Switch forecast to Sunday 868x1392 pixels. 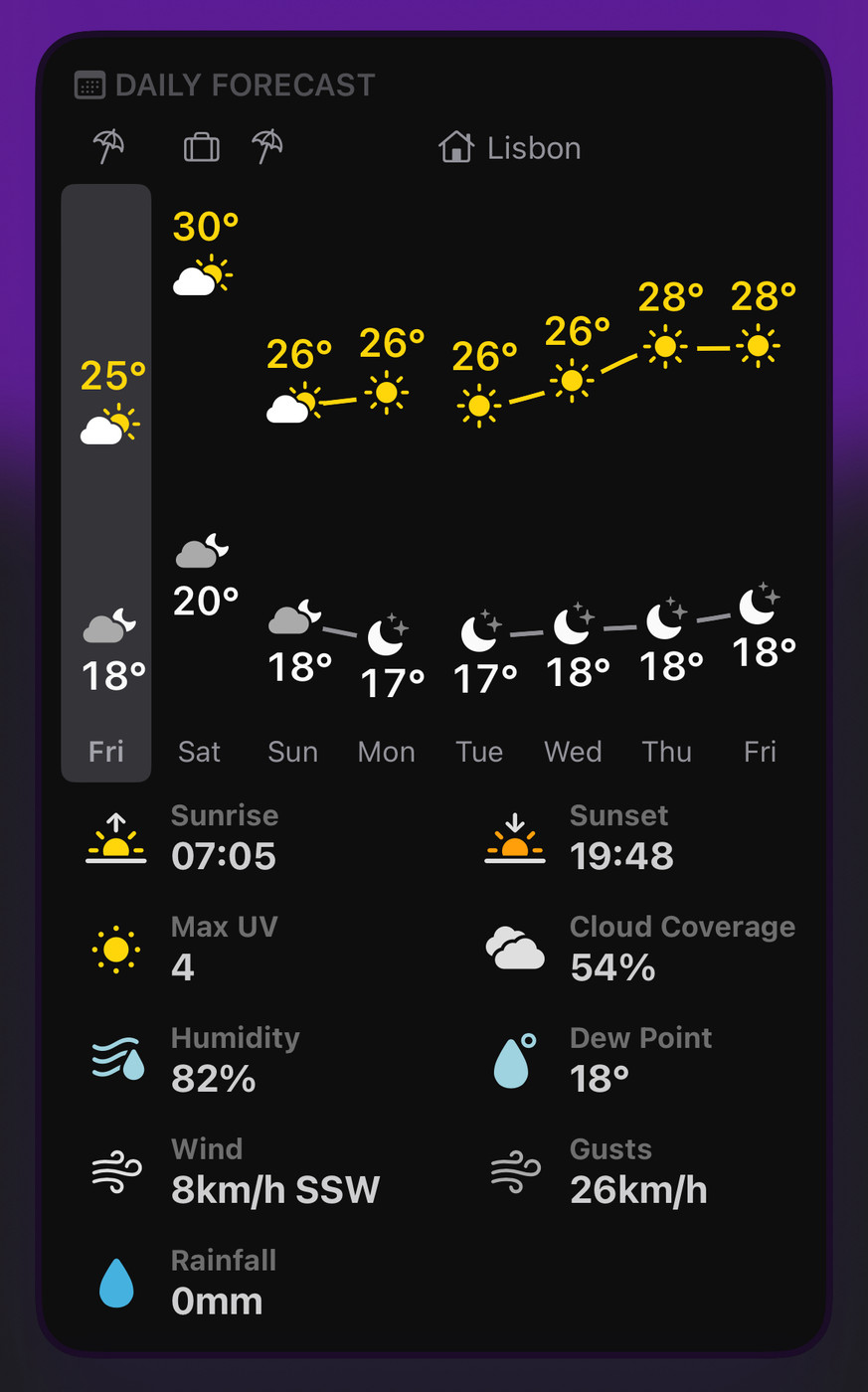pyautogui.click(x=292, y=752)
